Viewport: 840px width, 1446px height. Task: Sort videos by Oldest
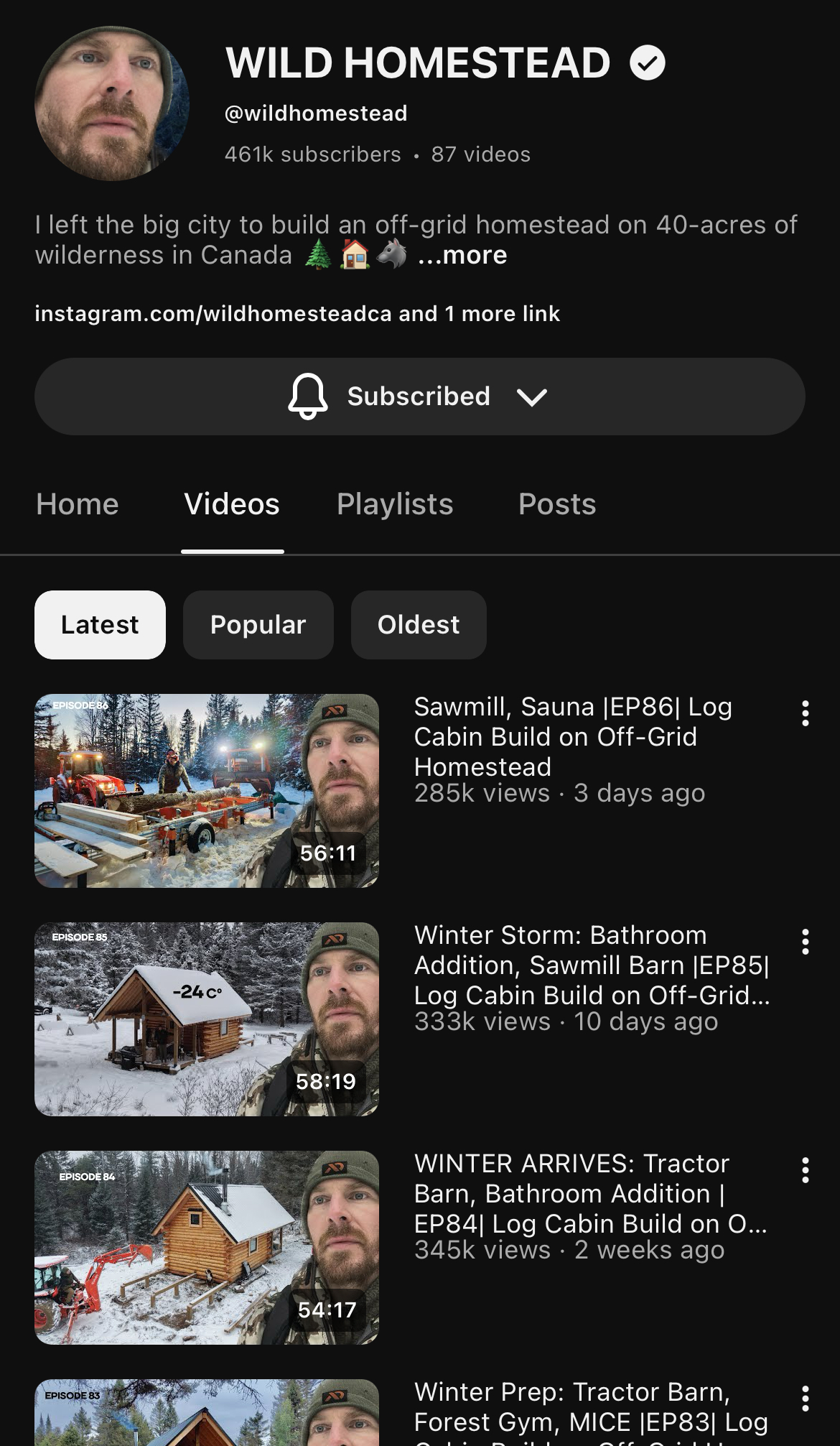tap(419, 625)
